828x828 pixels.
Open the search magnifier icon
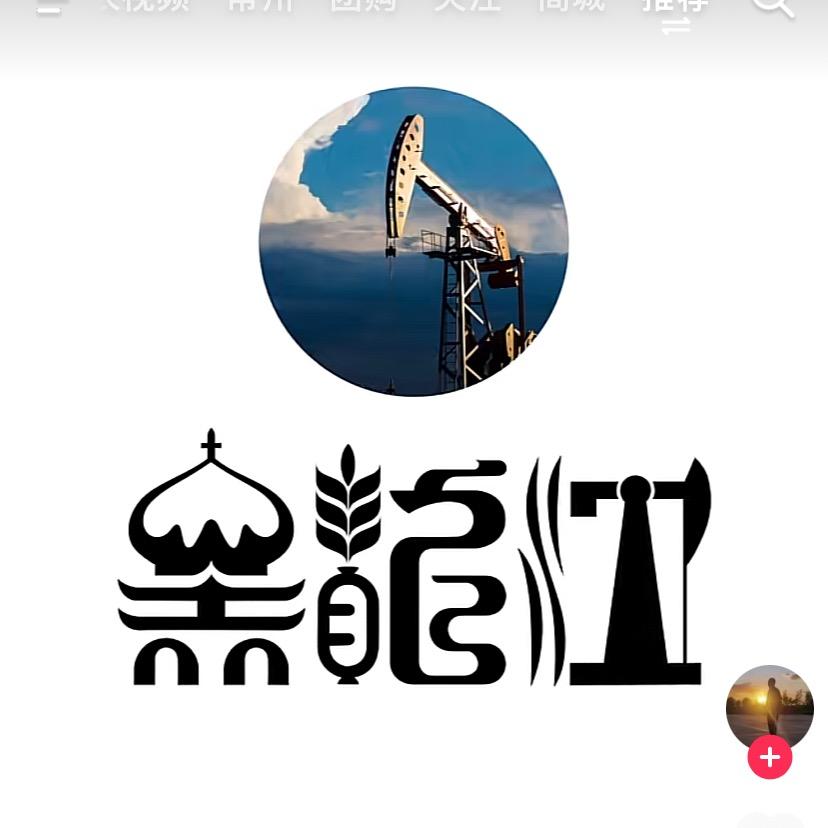771,6
